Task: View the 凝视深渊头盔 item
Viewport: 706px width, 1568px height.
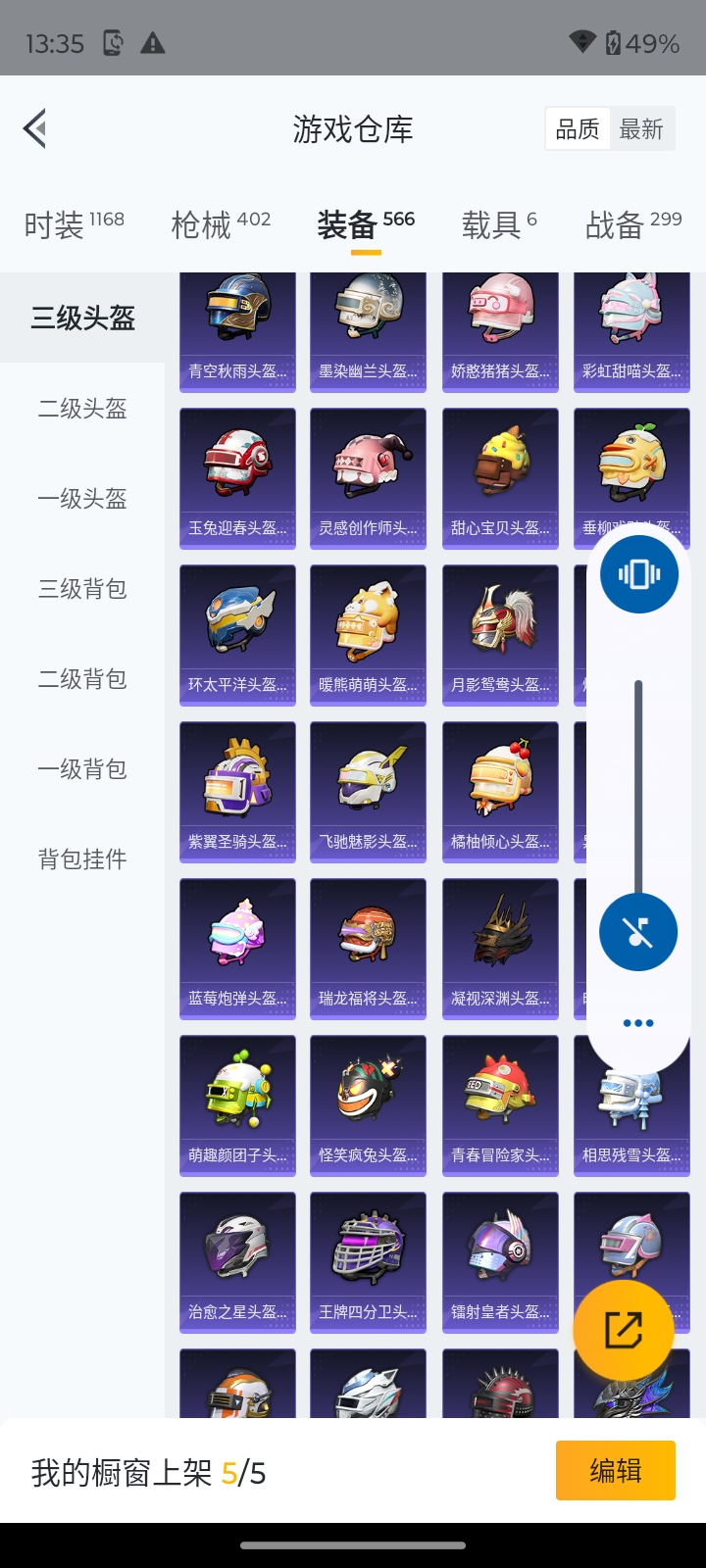Action: (500, 949)
